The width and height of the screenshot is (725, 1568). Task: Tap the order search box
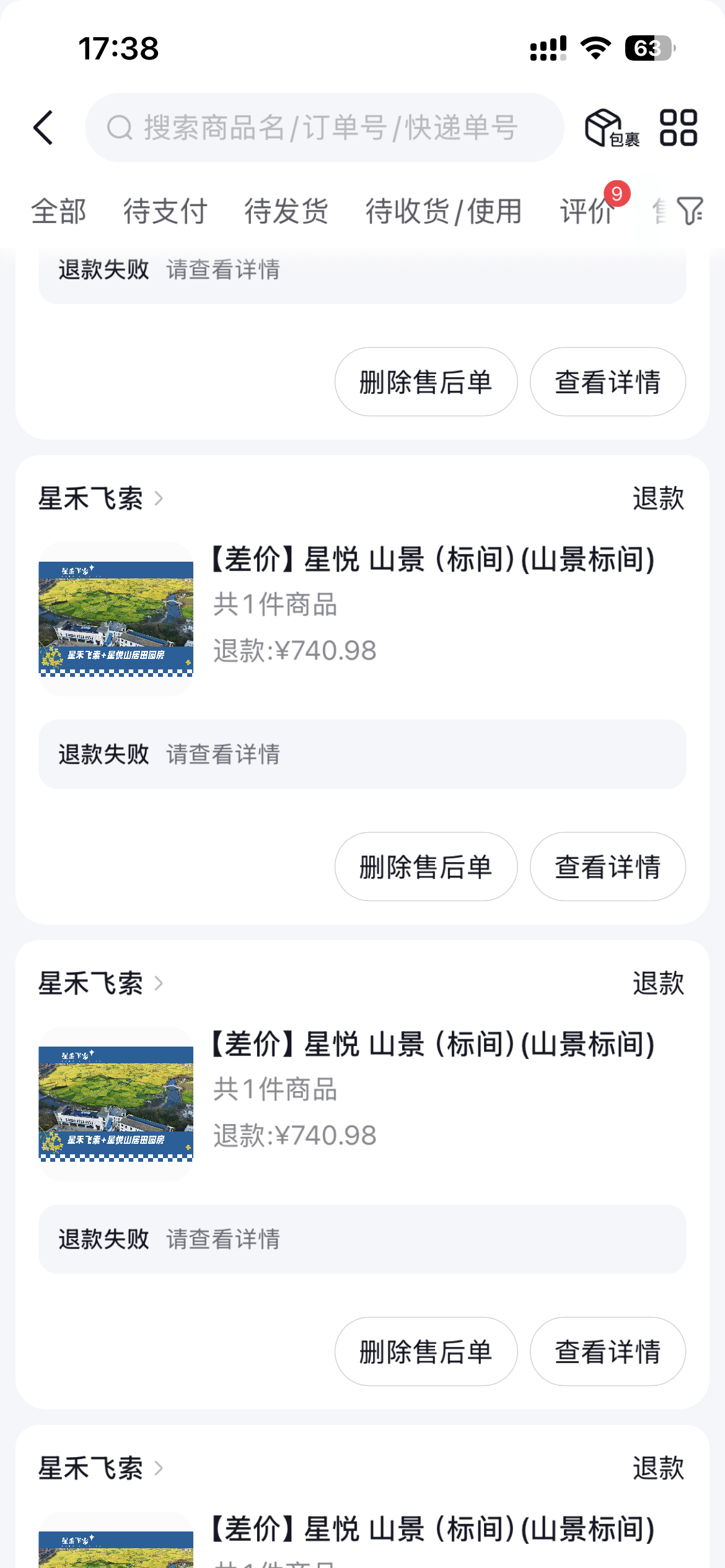click(324, 128)
